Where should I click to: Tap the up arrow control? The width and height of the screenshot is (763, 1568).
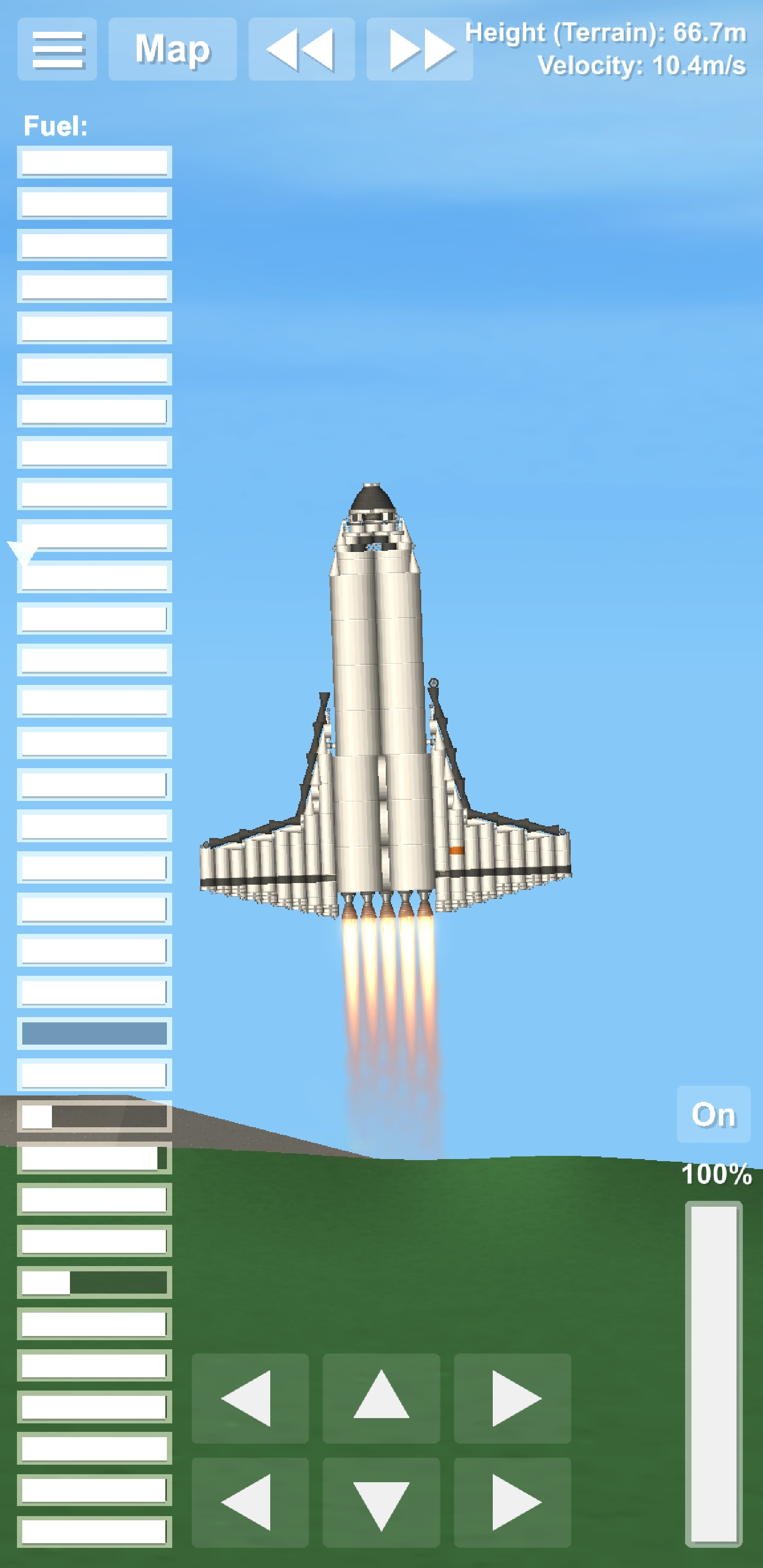381,1398
